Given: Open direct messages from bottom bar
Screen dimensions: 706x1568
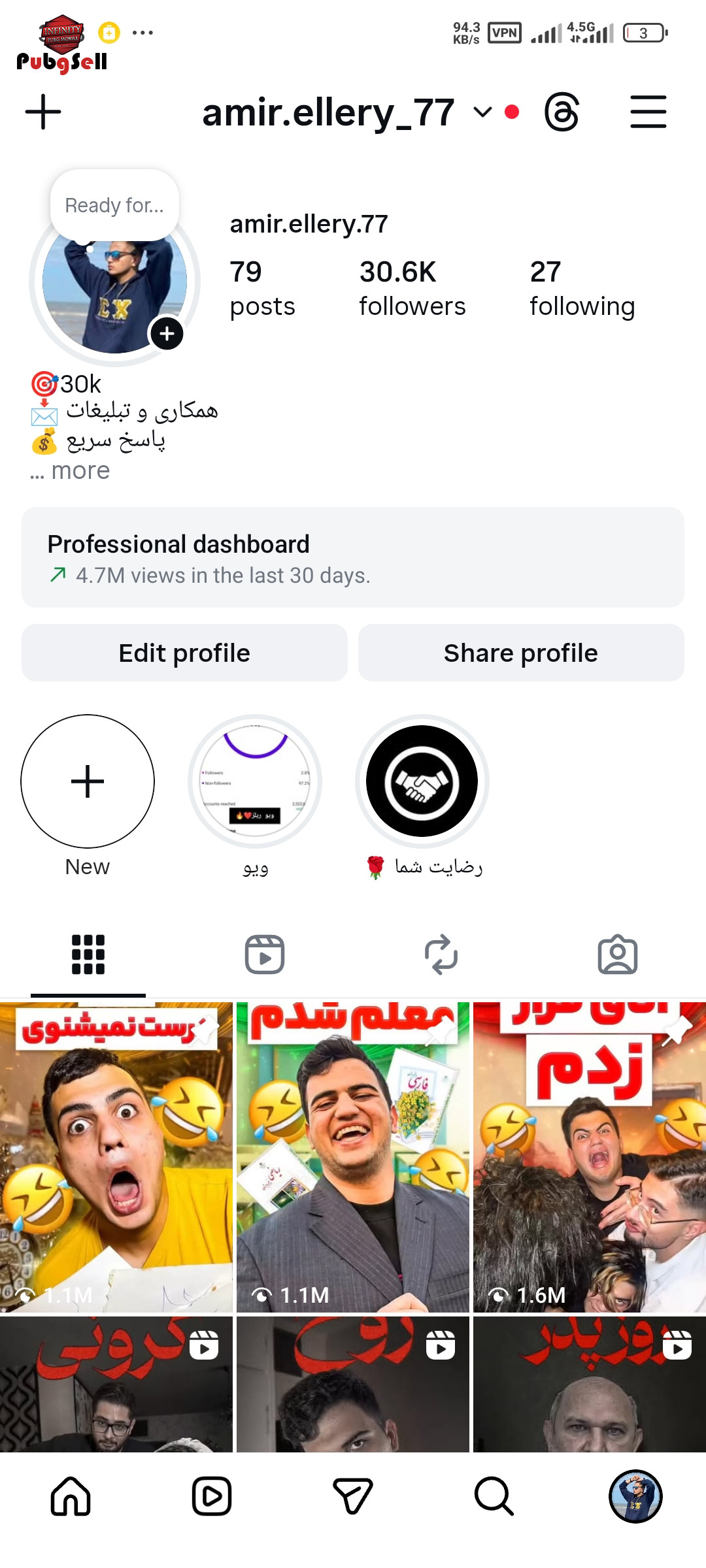Looking at the screenshot, I should click(x=353, y=1496).
